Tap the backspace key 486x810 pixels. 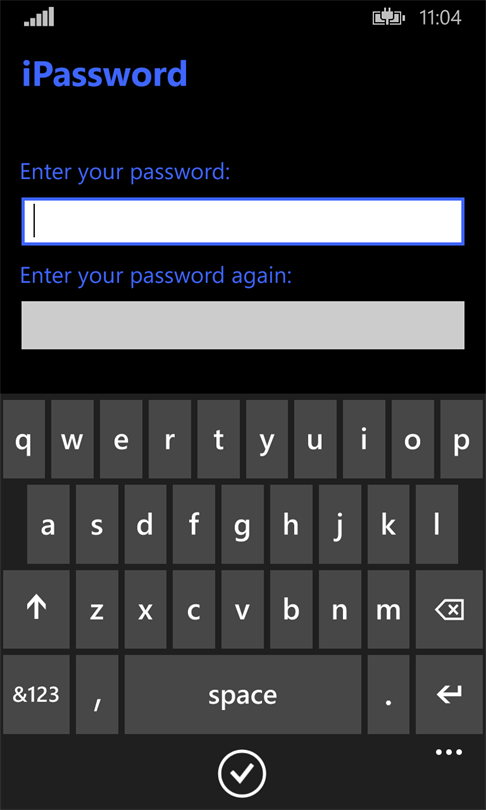pos(449,610)
